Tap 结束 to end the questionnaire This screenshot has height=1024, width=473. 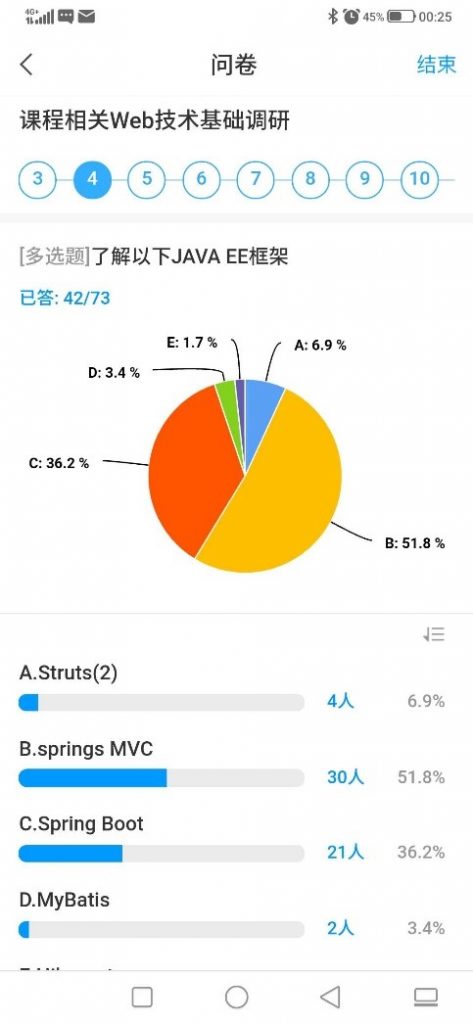pos(436,65)
